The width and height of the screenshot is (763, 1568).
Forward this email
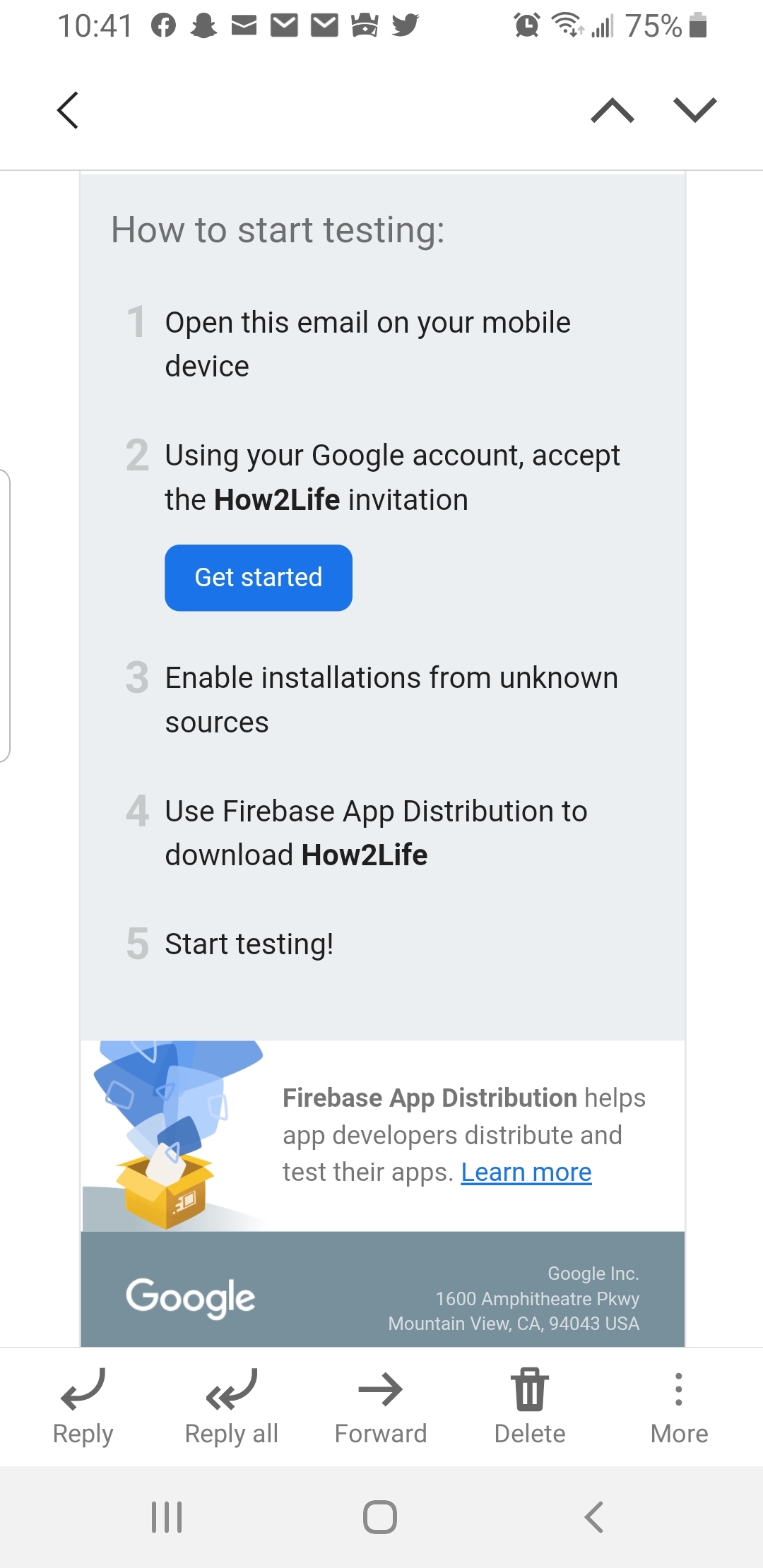tap(381, 1407)
